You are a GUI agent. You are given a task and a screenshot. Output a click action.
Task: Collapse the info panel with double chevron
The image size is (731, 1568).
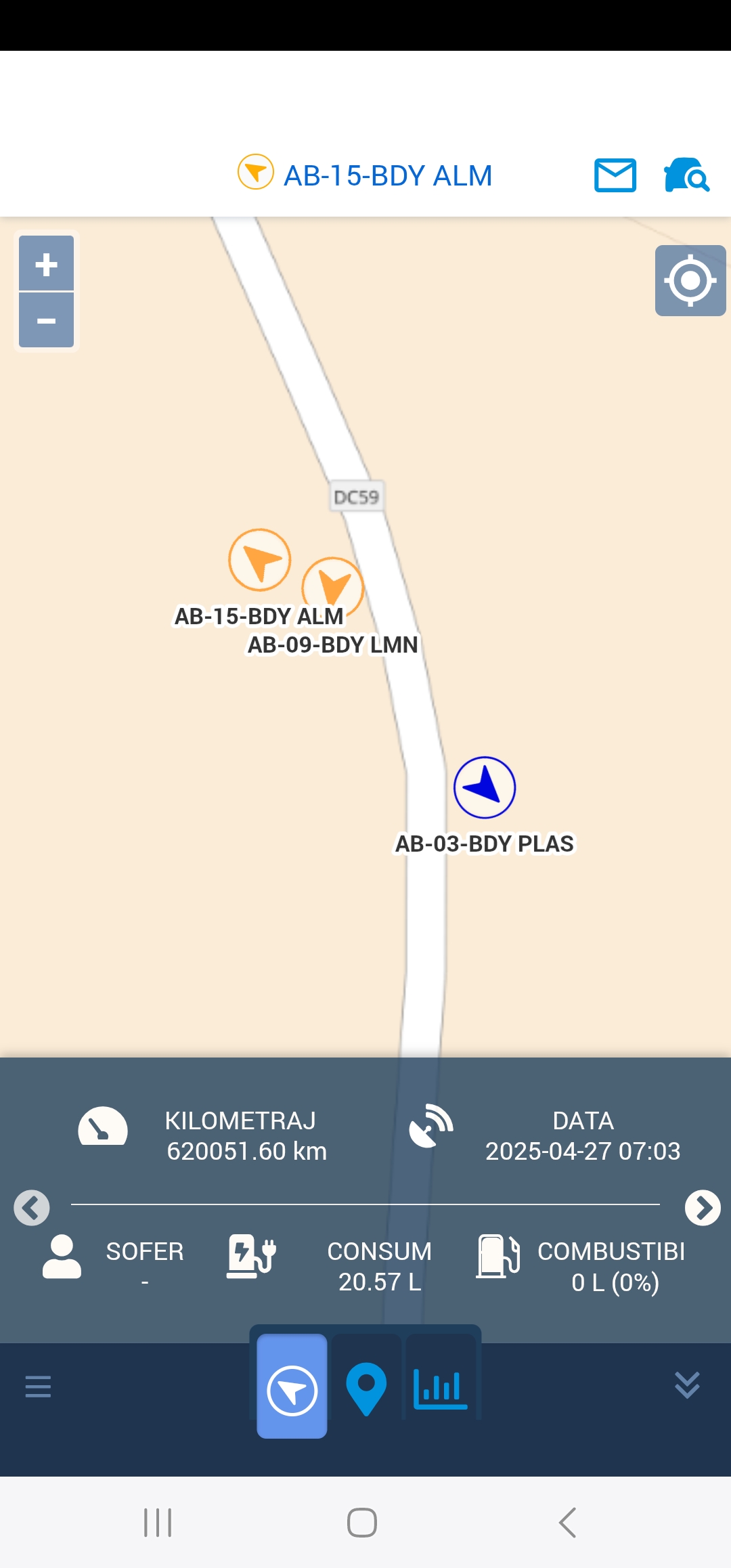click(x=688, y=1385)
